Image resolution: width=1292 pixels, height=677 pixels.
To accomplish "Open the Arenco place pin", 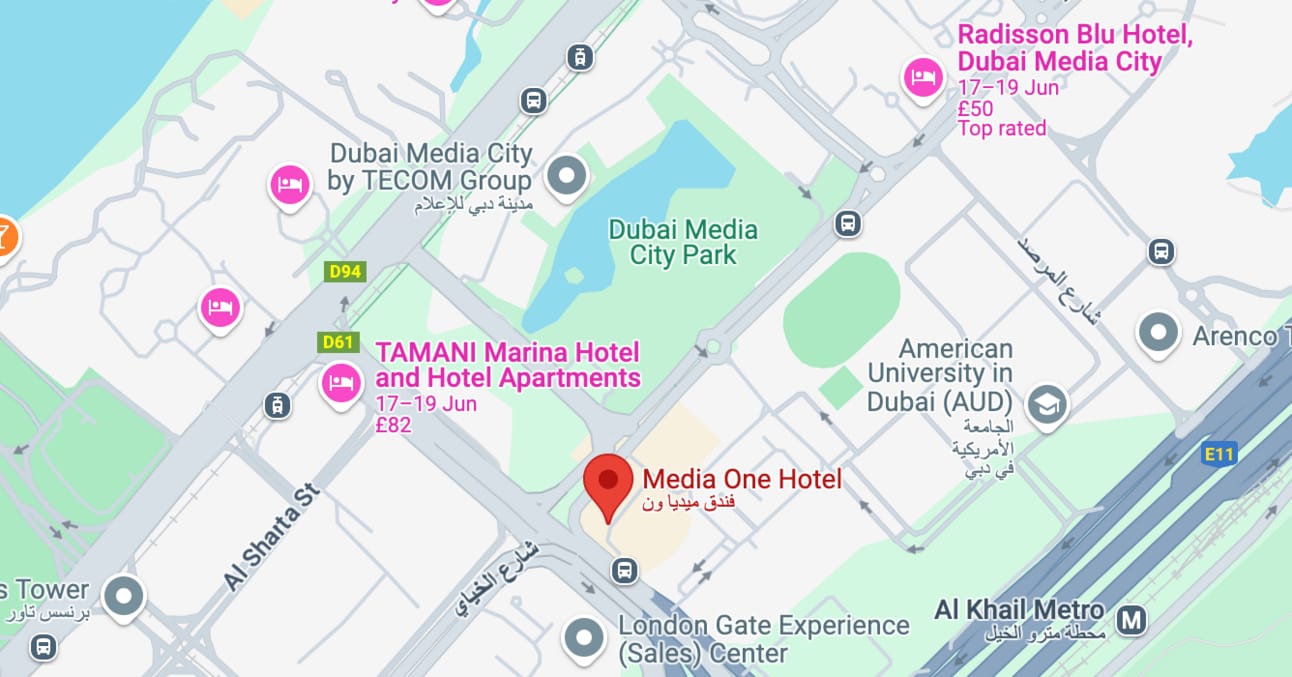I will (1159, 332).
